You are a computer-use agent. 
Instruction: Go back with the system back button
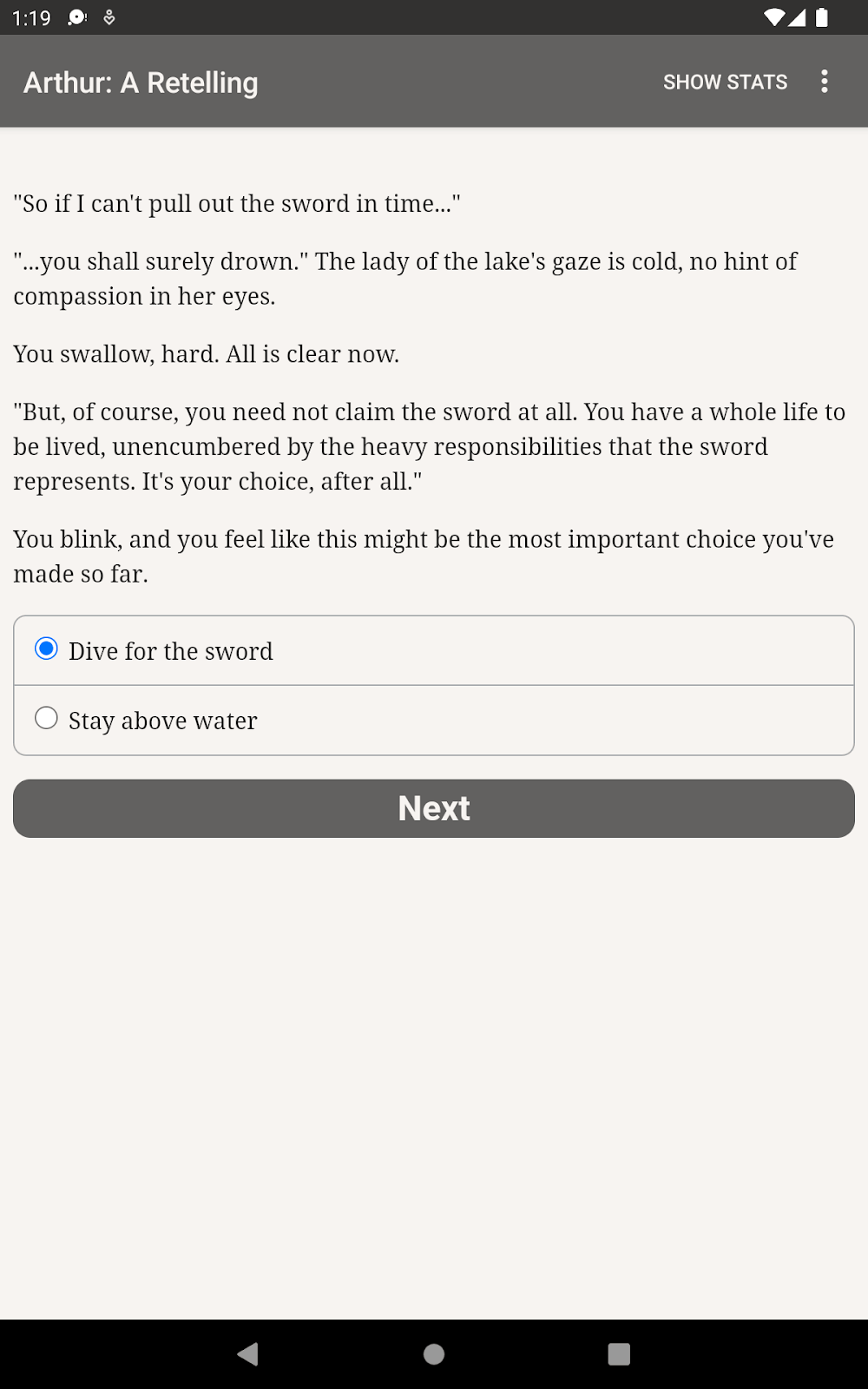coord(248,1353)
